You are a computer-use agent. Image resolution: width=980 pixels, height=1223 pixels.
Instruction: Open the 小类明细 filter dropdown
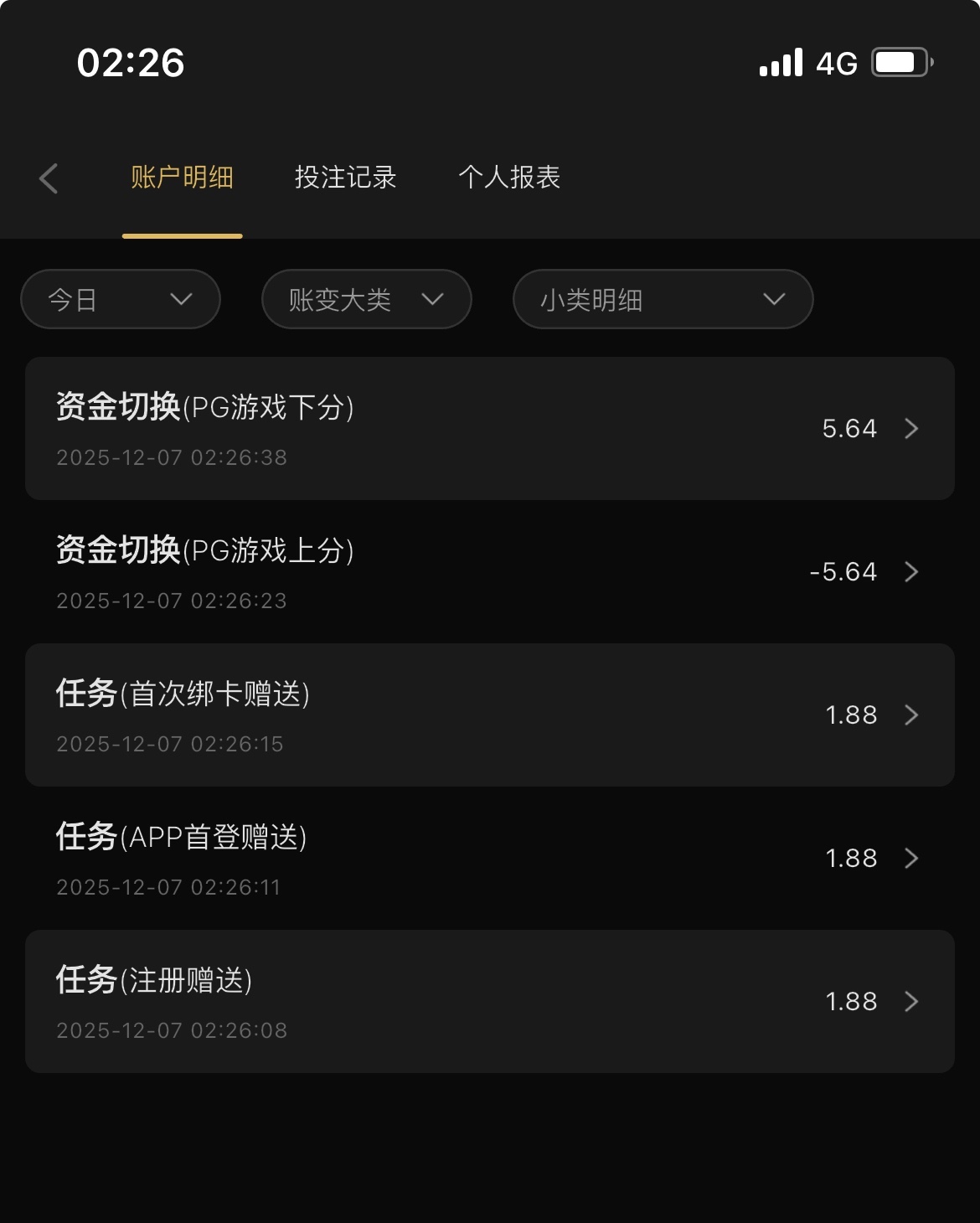coord(663,300)
